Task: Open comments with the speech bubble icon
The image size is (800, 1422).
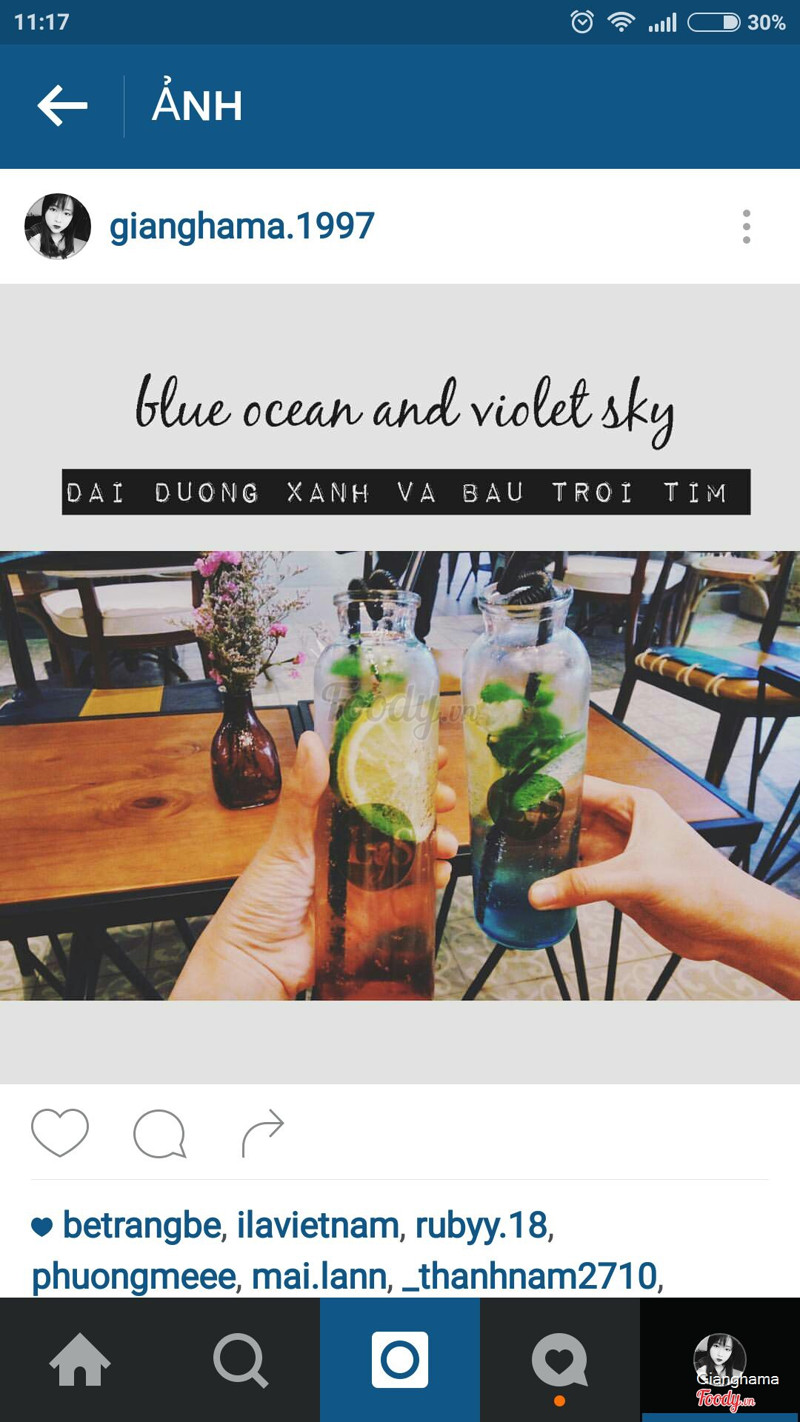Action: (x=160, y=1134)
